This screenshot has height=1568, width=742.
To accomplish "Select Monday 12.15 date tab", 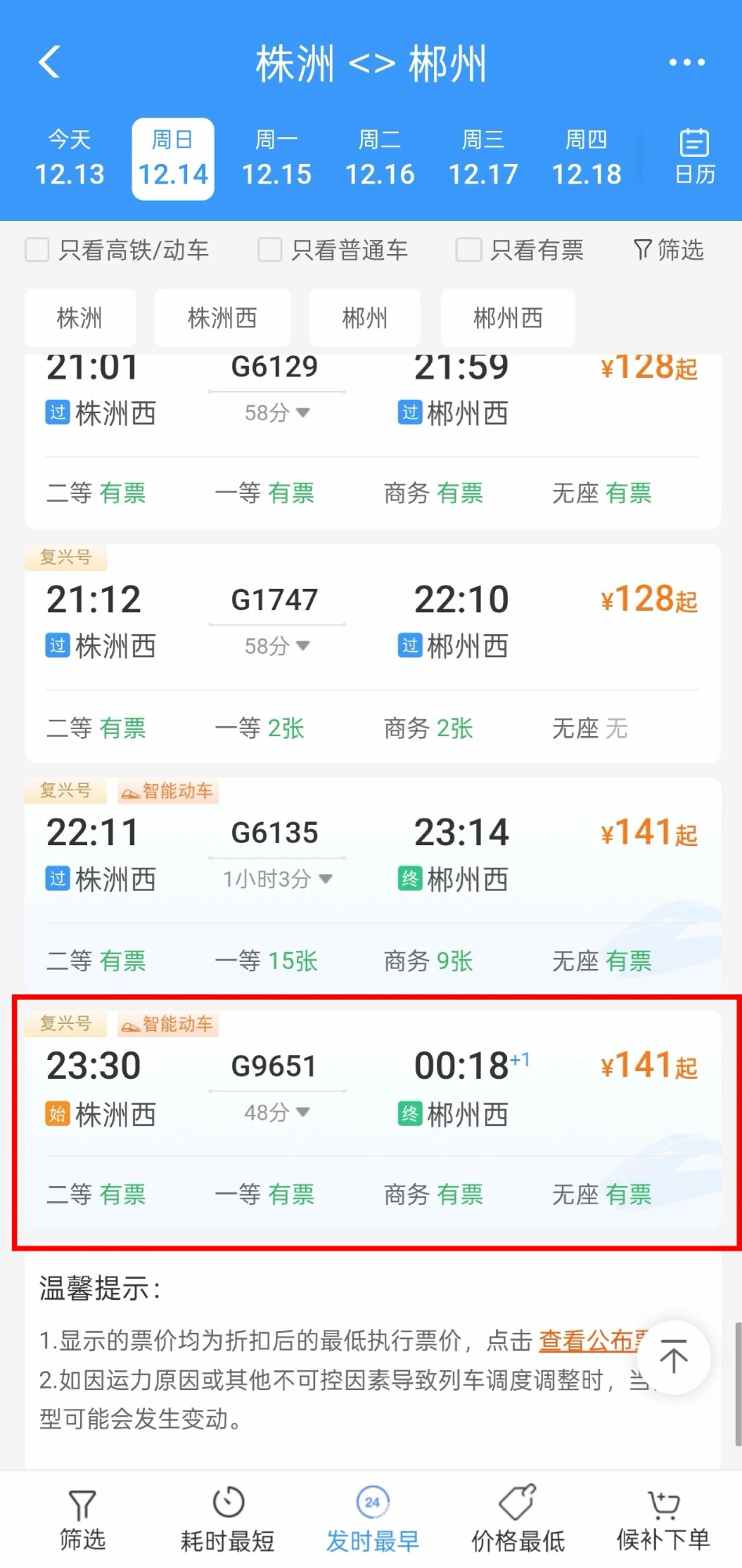I will tap(276, 159).
